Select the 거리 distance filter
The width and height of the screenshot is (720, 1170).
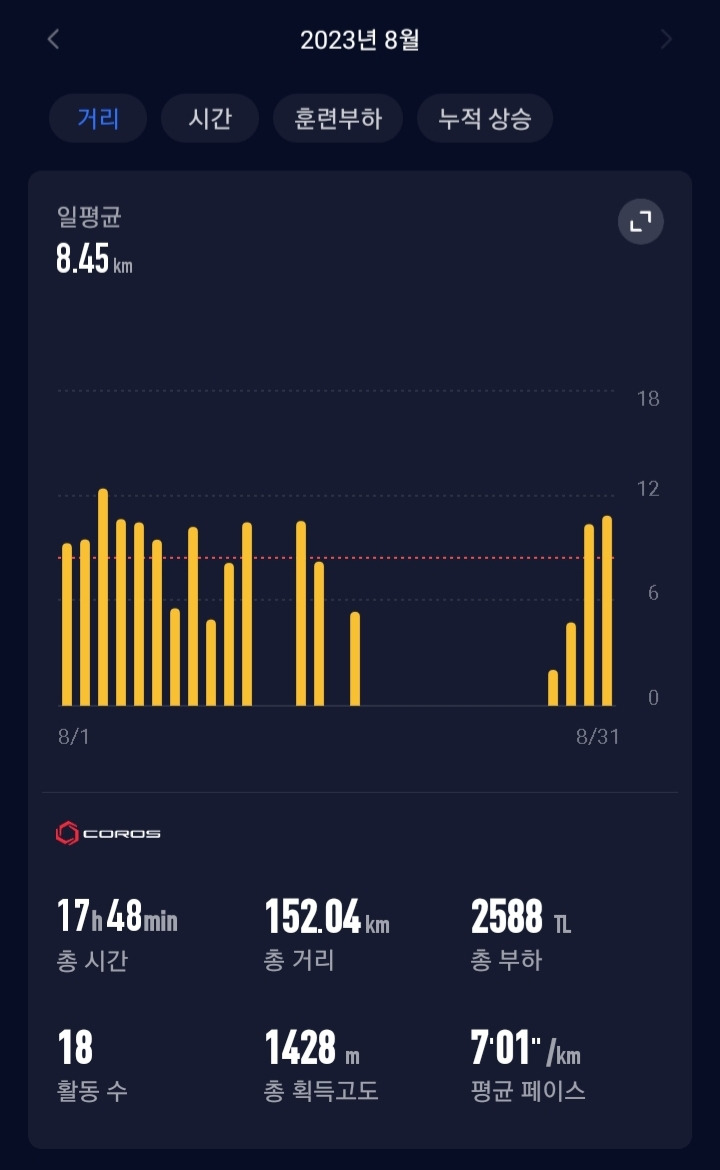point(97,118)
